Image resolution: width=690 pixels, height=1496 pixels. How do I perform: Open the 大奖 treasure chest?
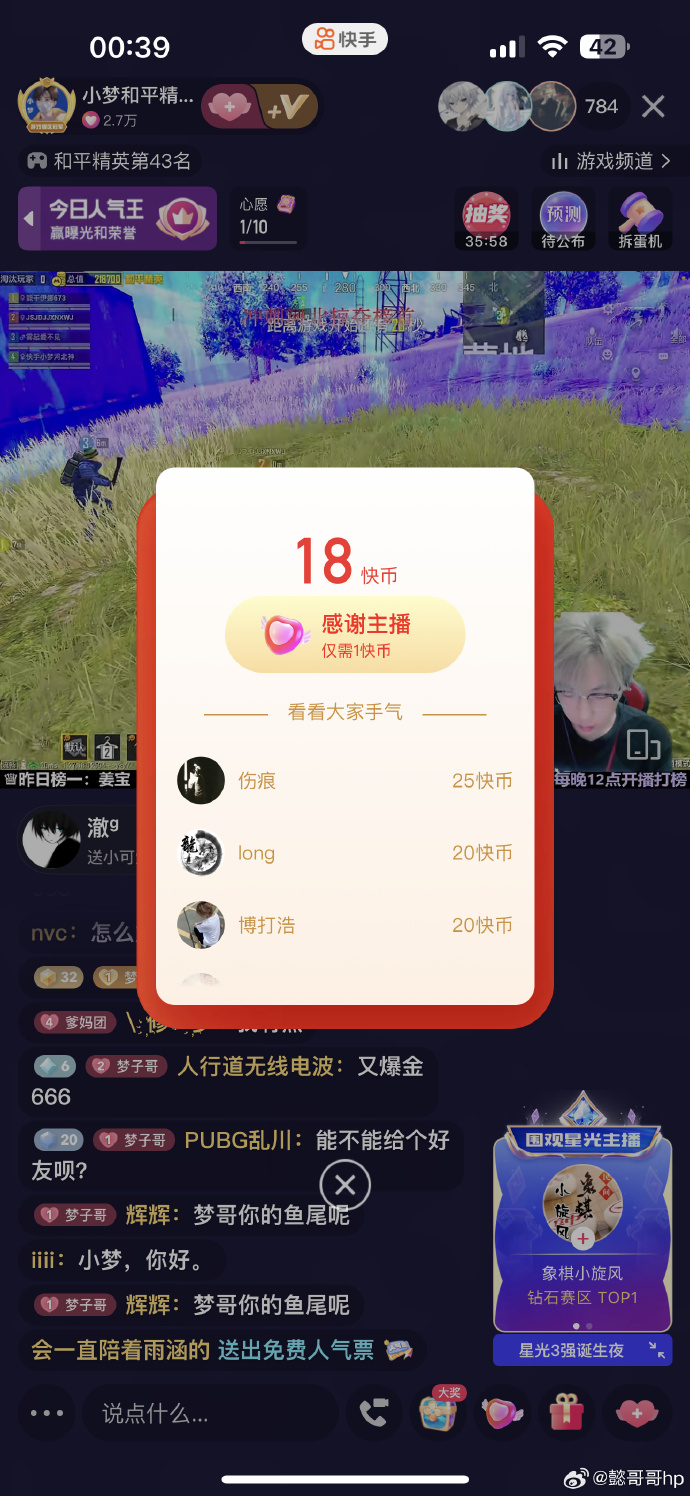[x=438, y=1413]
